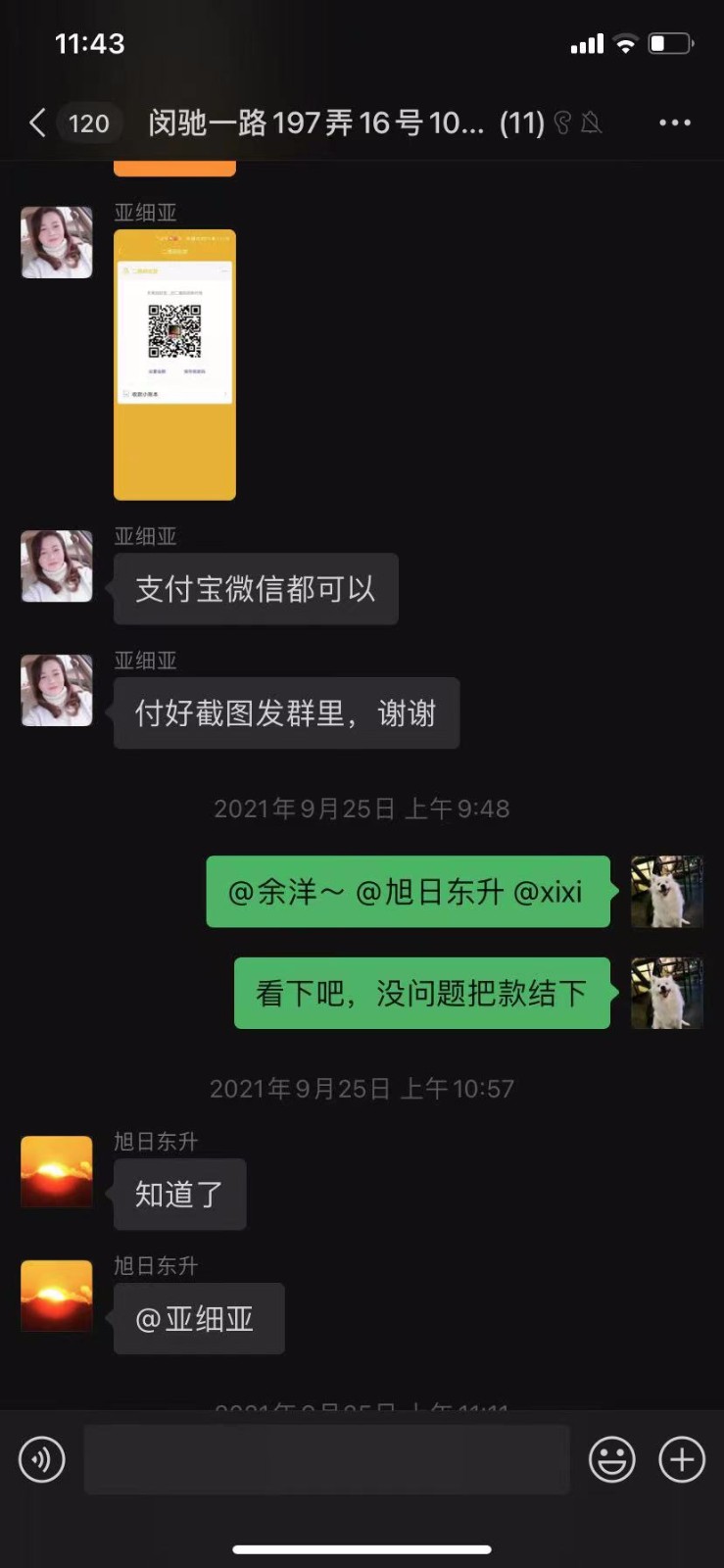Focus the message text field
The height and width of the screenshot is (1568, 724).
coord(326,1459)
